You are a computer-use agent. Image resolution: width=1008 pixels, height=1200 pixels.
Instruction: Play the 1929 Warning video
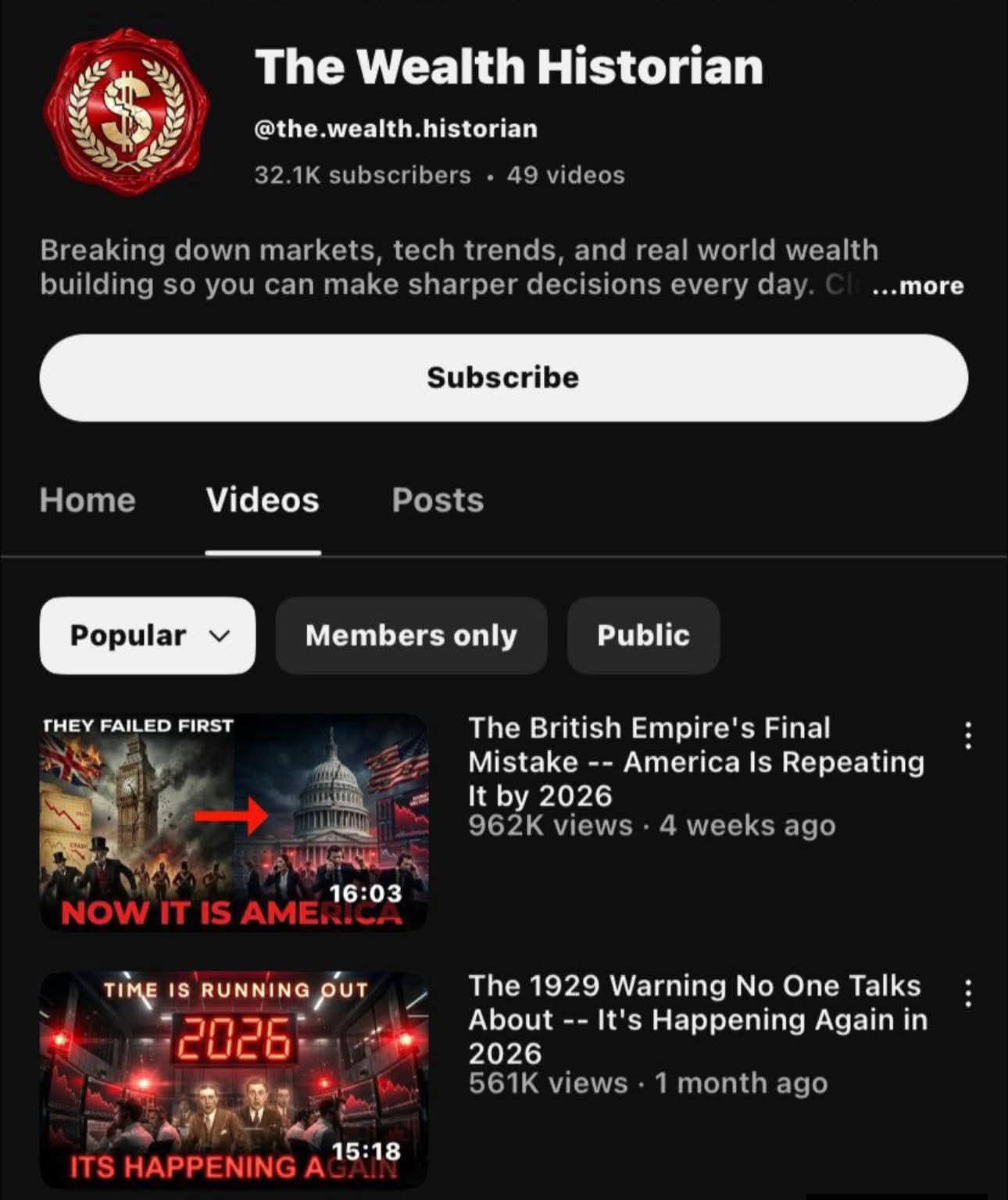click(x=234, y=1080)
